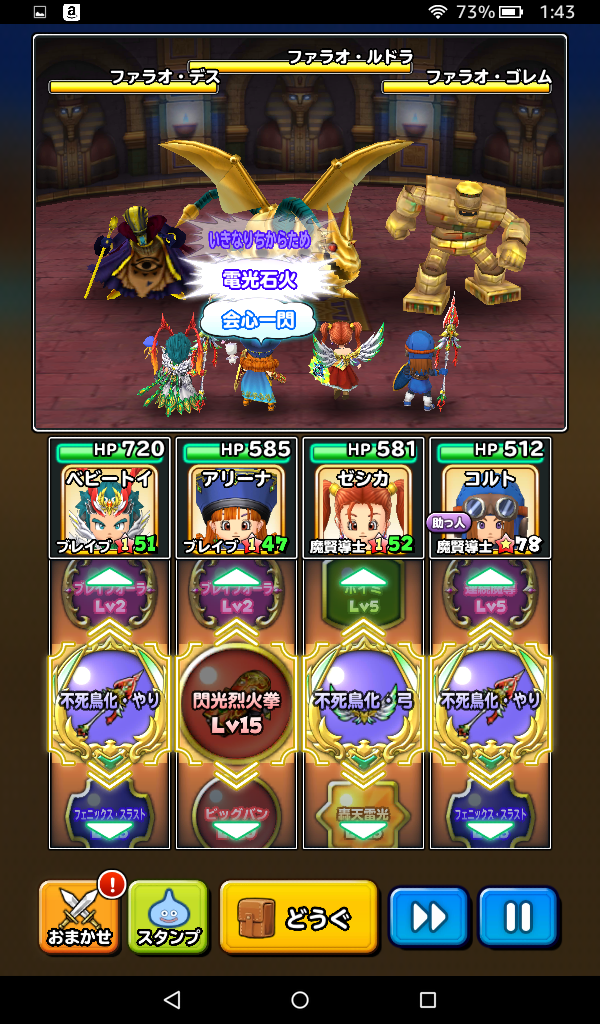Screen dimensions: 600x1024
Task: Activate コルト's 不死鳥化・やり skill
Action: (x=490, y=700)
